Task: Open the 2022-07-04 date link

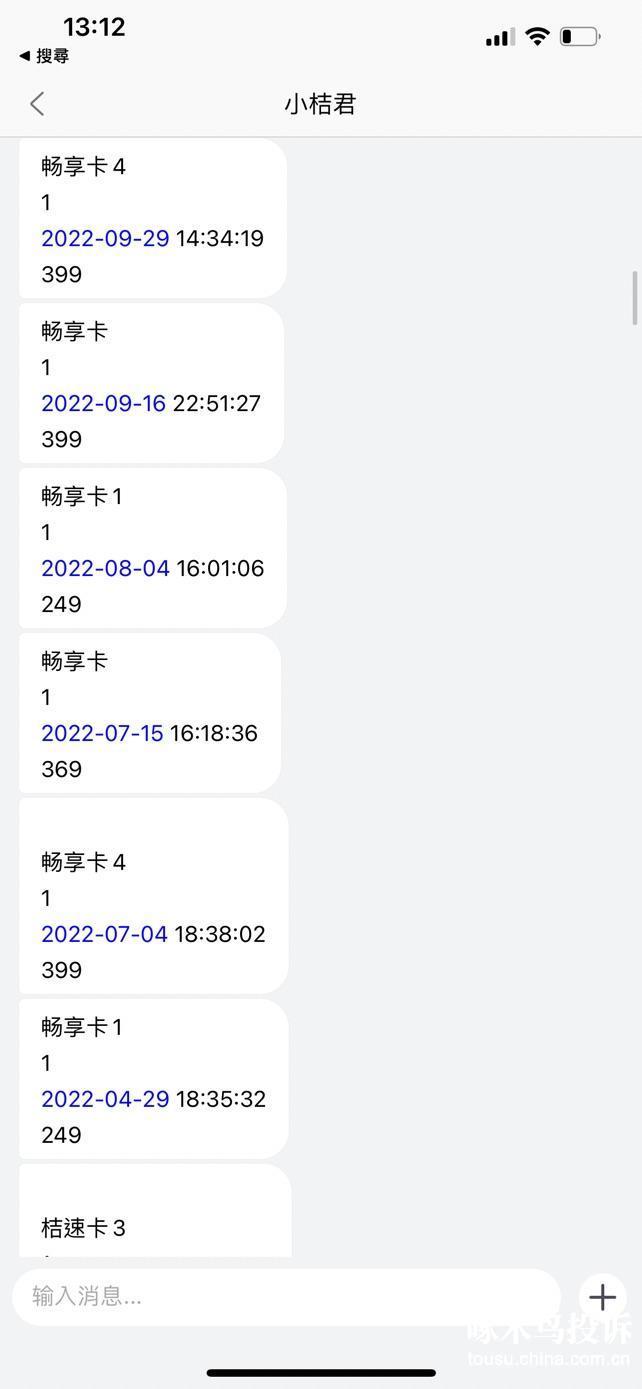Action: [104, 934]
